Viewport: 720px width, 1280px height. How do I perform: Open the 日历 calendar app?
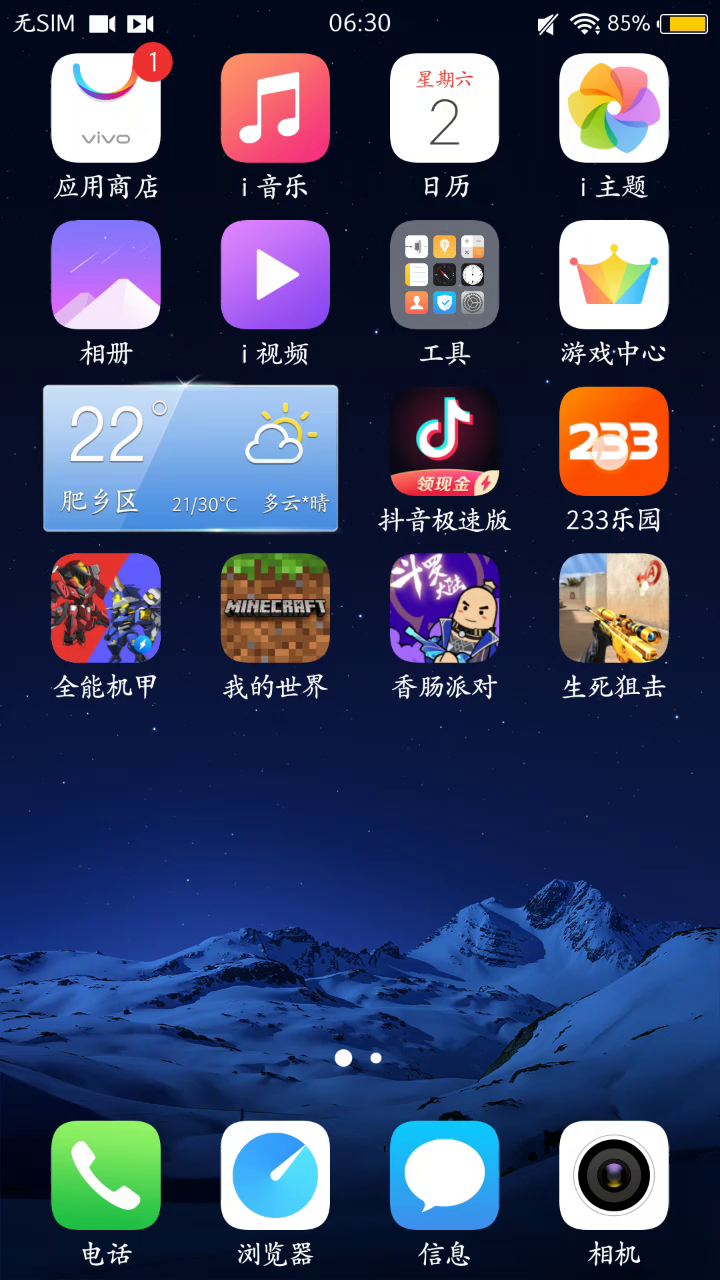[444, 108]
